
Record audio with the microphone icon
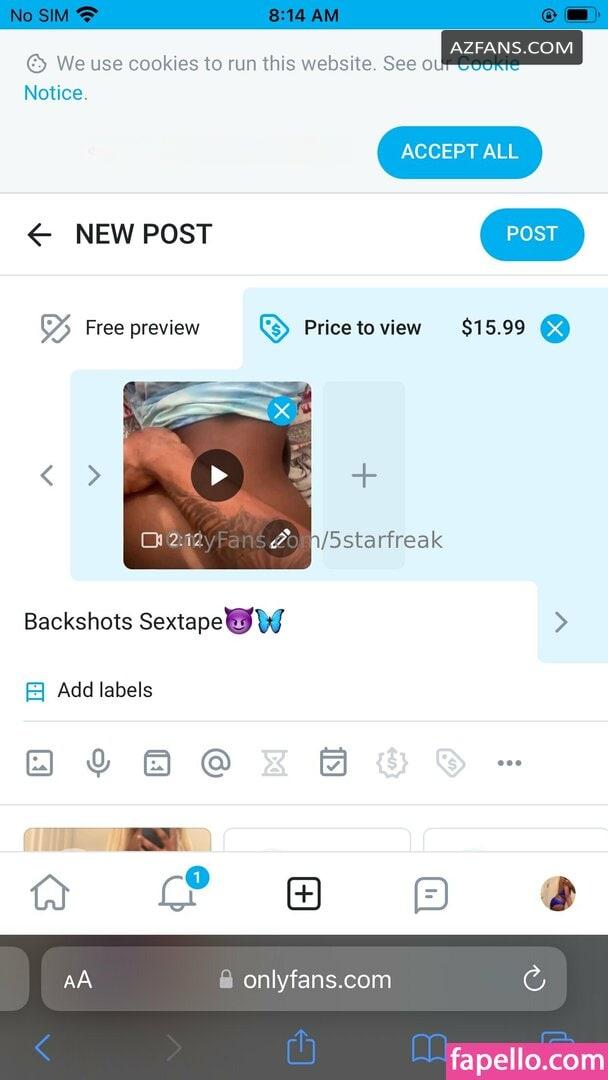[98, 763]
